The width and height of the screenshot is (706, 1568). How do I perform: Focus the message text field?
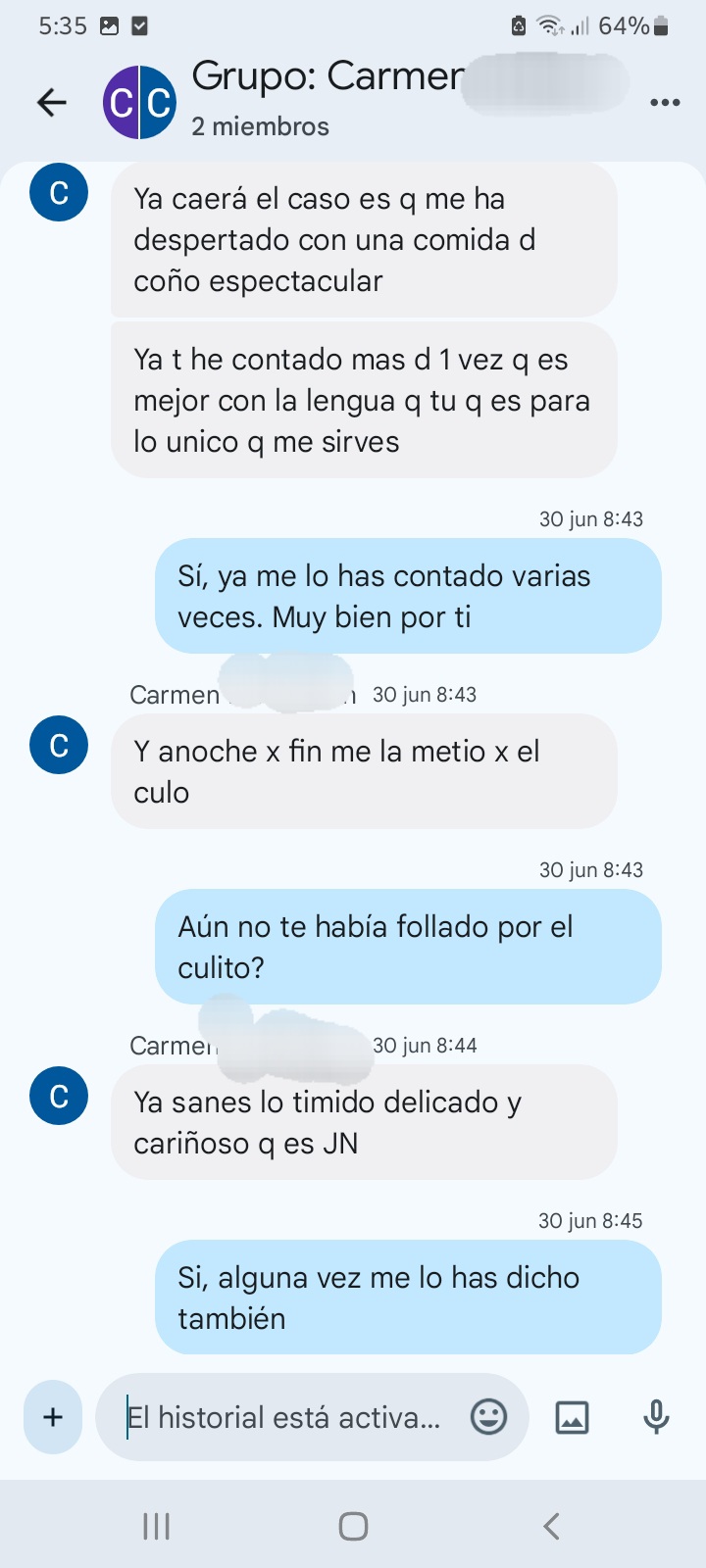click(x=284, y=1417)
